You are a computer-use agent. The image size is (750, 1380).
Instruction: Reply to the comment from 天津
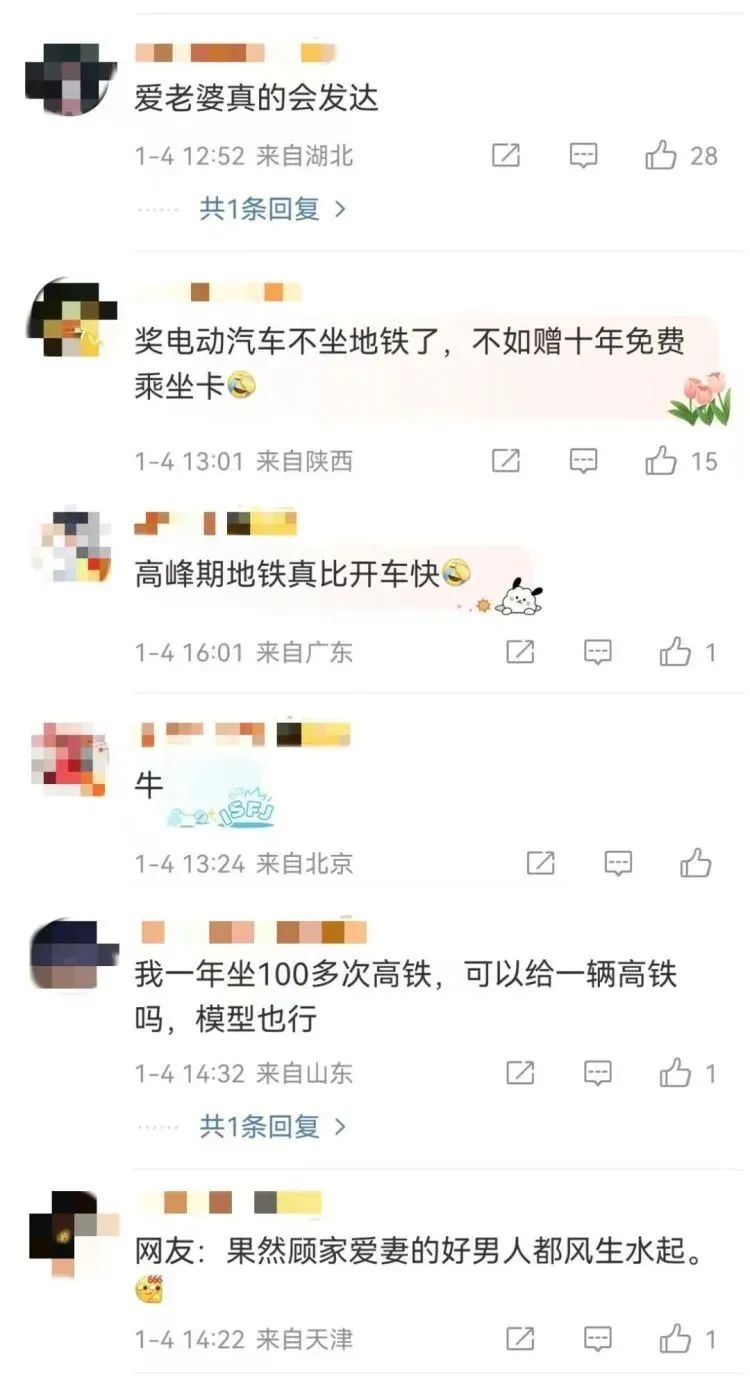point(598,1338)
